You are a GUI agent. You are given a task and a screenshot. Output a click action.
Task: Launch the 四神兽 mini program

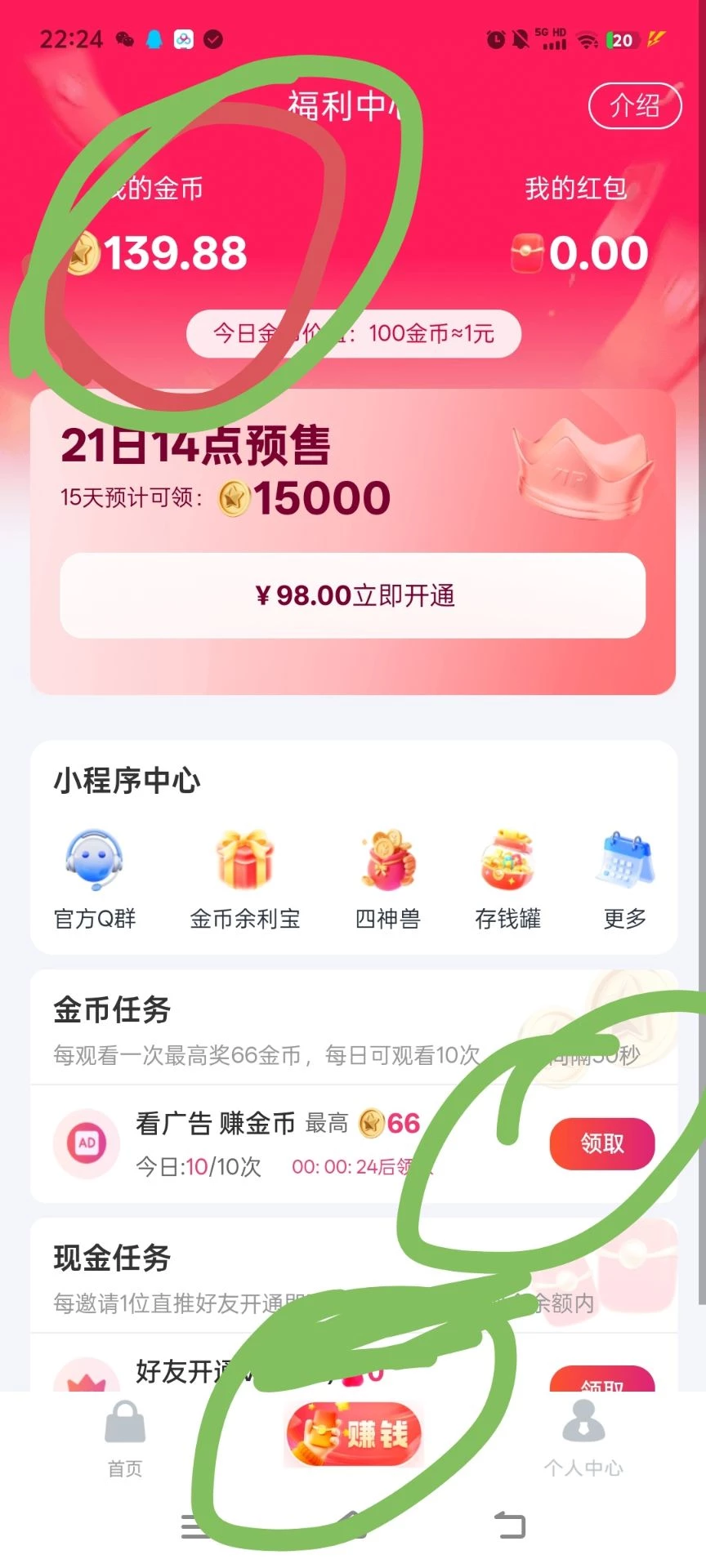[388, 880]
